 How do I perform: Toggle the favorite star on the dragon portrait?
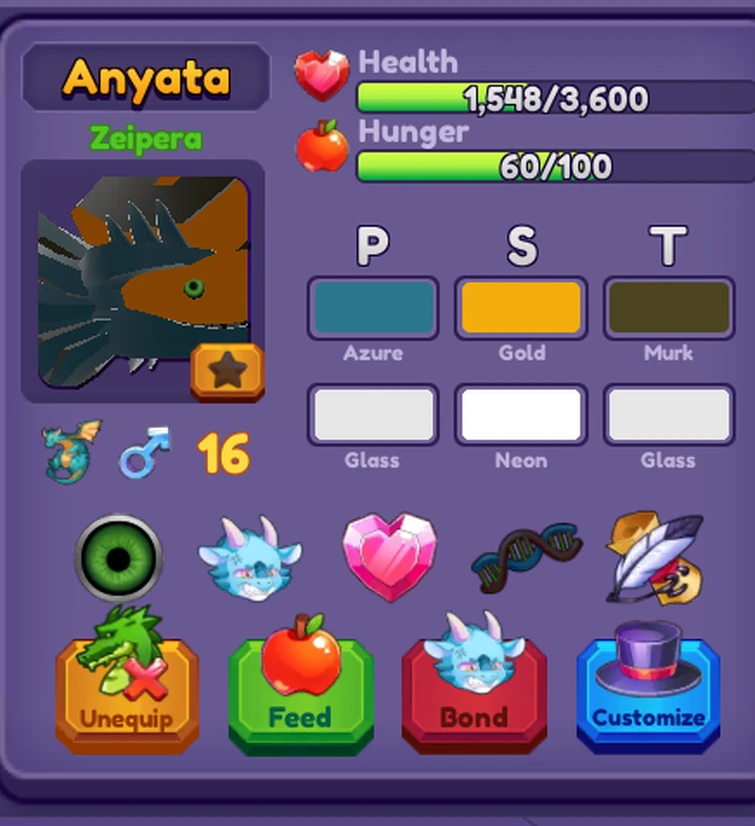[x=227, y=371]
